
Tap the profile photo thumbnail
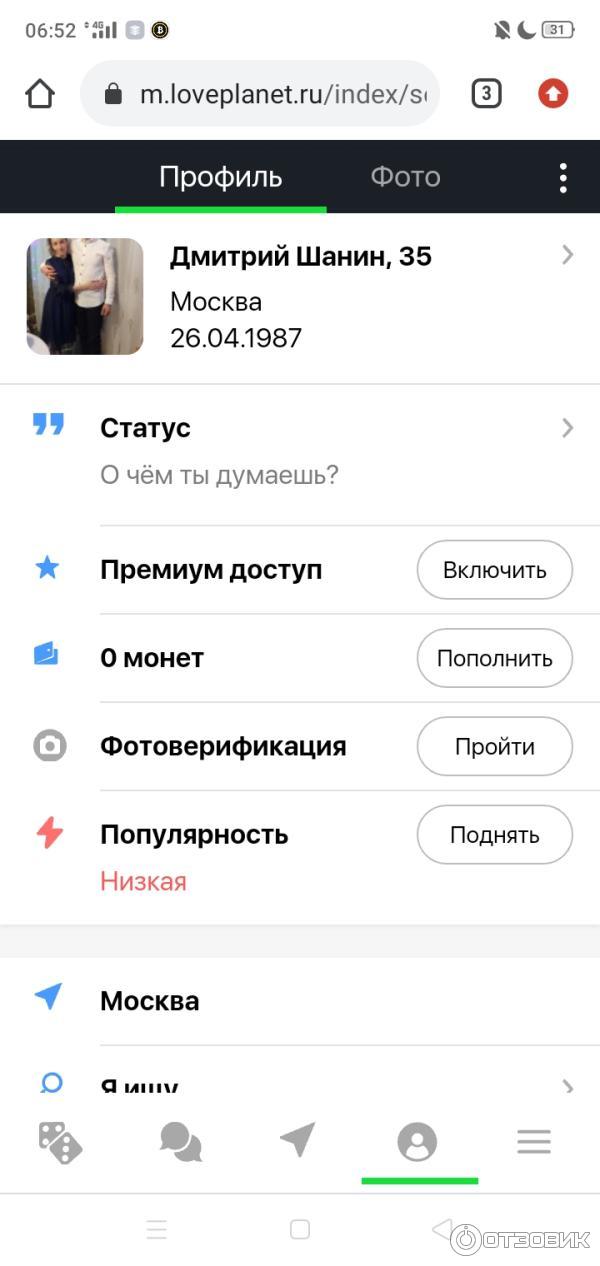pos(85,296)
